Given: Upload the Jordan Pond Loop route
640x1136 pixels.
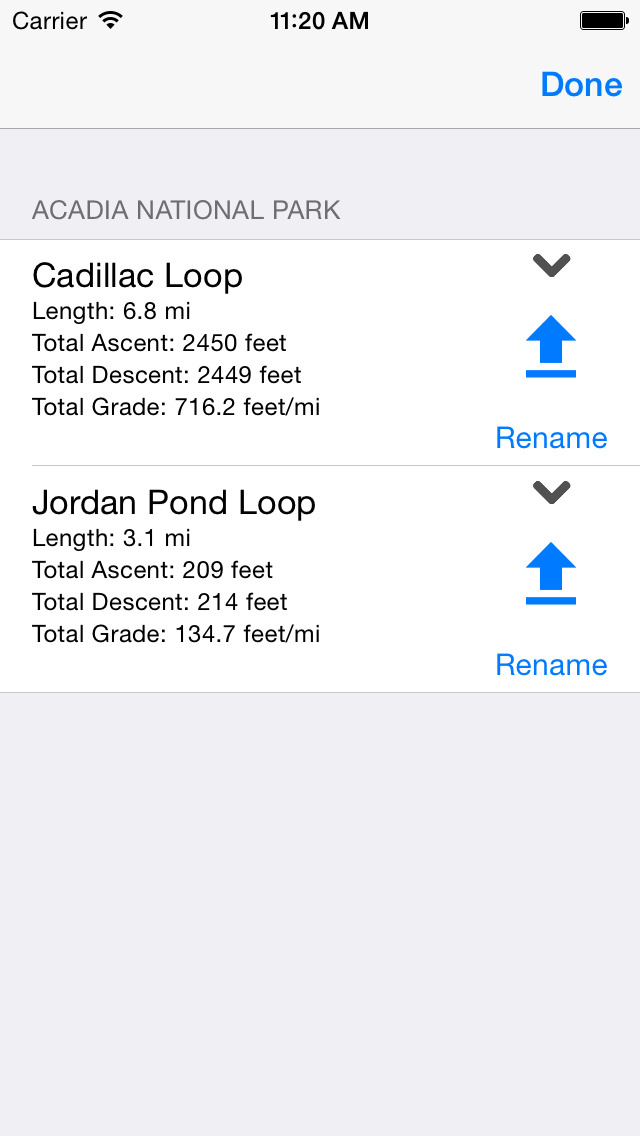Looking at the screenshot, I should [551, 573].
